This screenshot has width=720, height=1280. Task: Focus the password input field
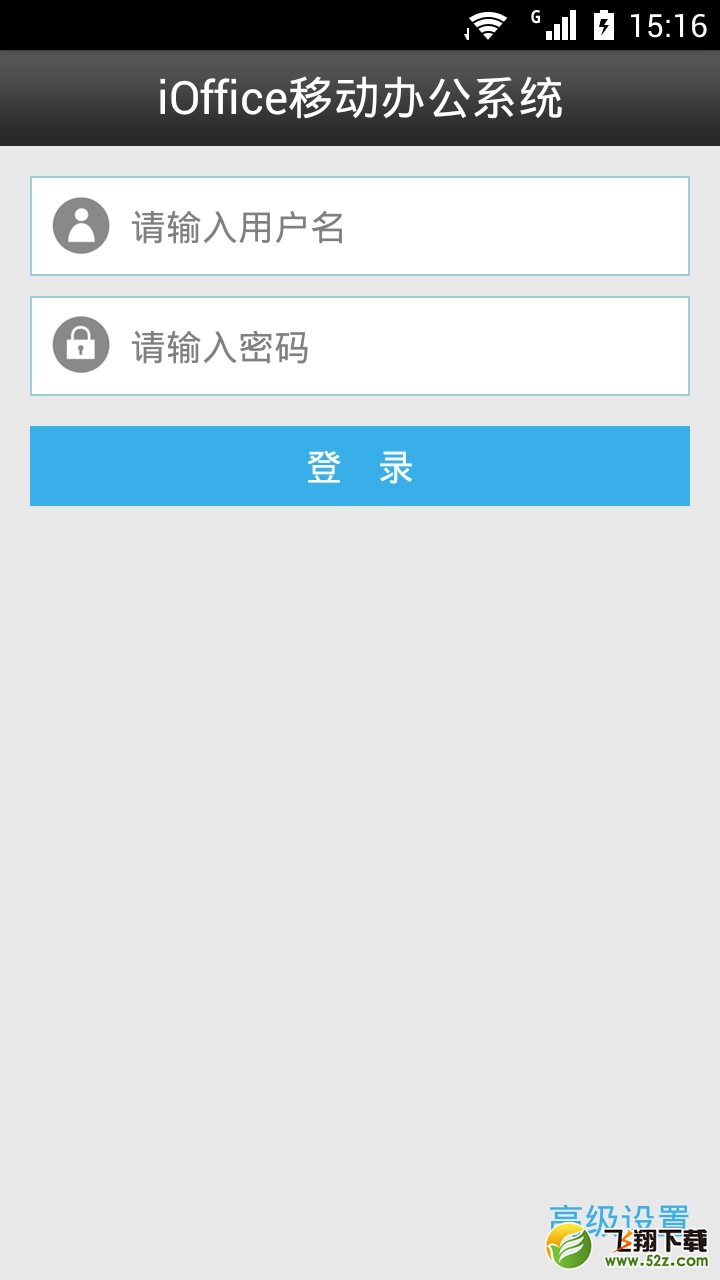(360, 346)
